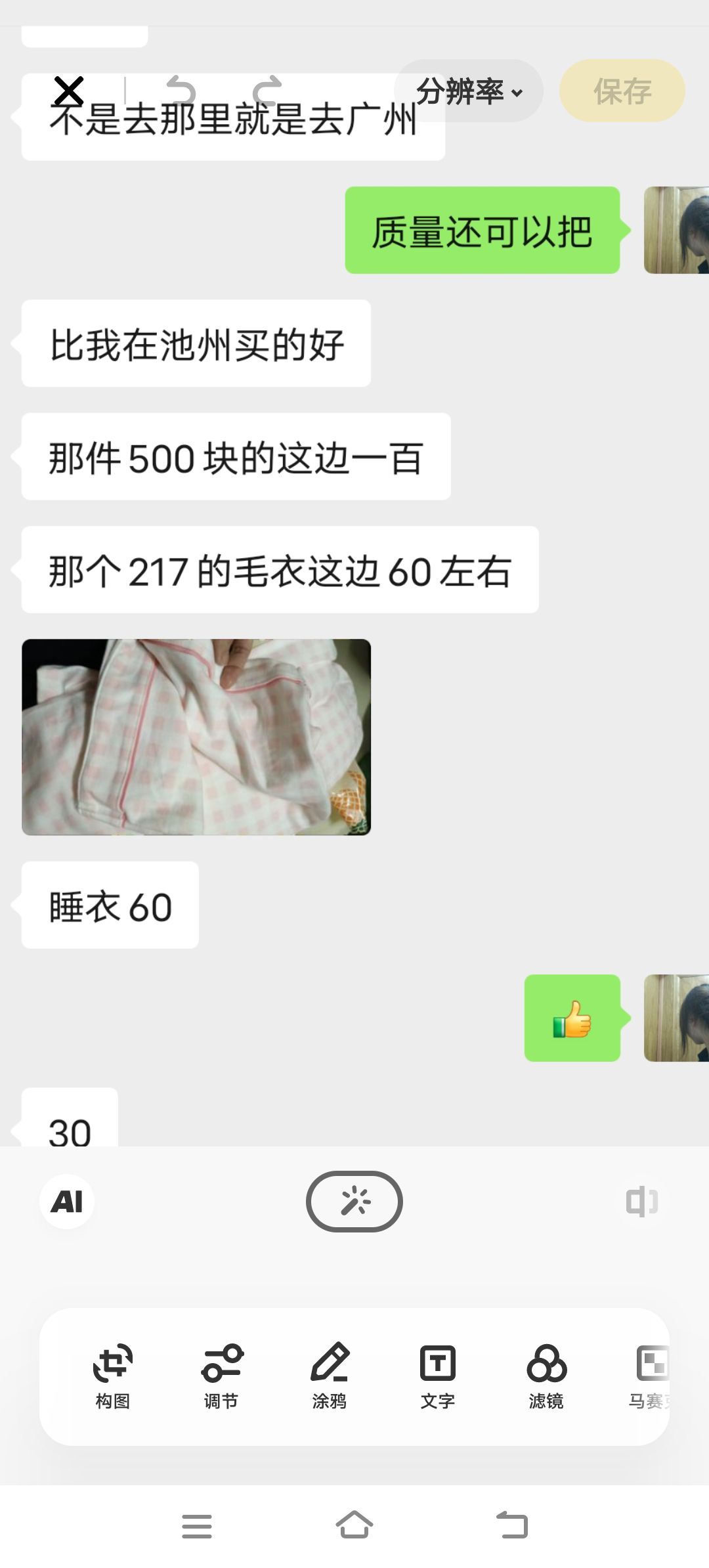Go to the system home screen
Image resolution: width=709 pixels, height=1568 pixels.
pos(354,1525)
